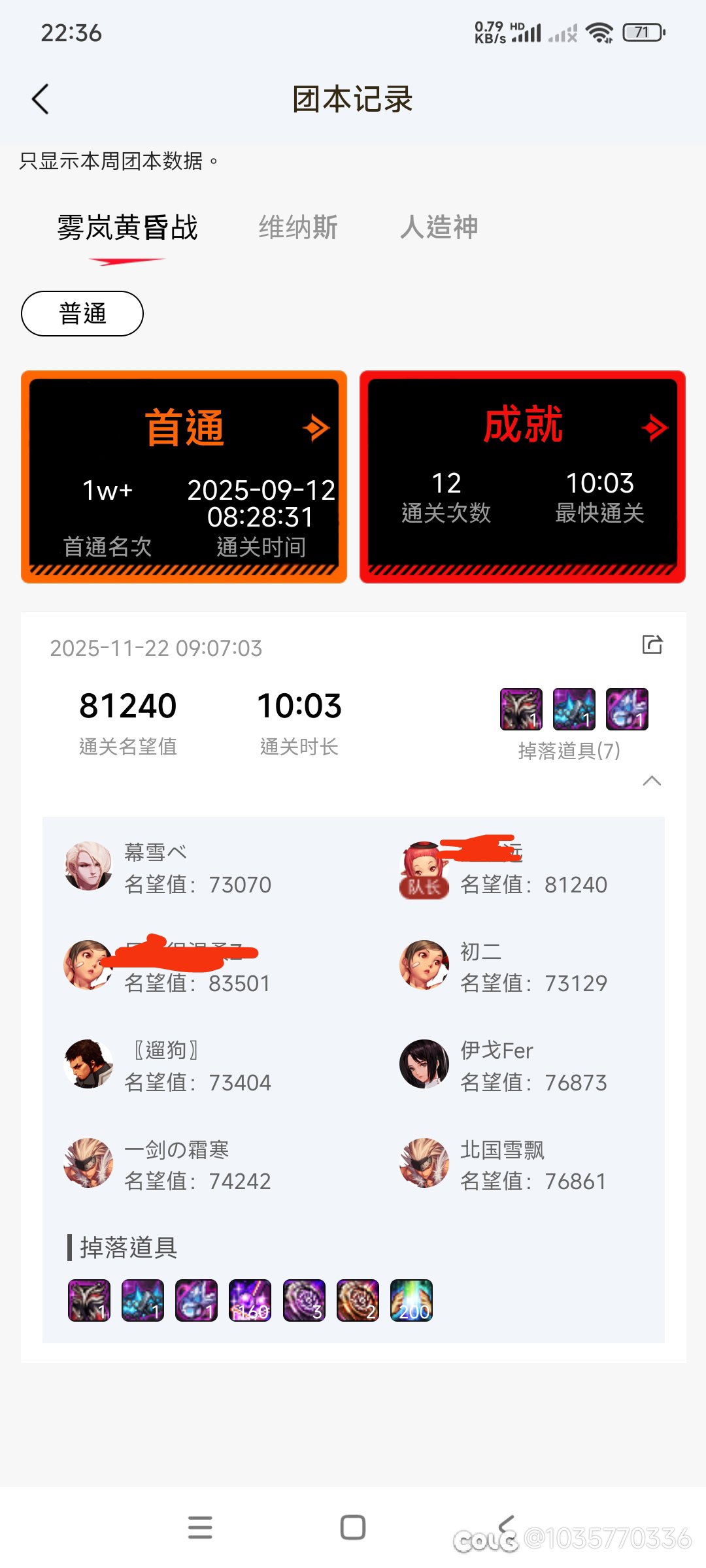The height and width of the screenshot is (1568, 706).
Task: Share the 2025-11-22 raid record
Action: click(652, 645)
